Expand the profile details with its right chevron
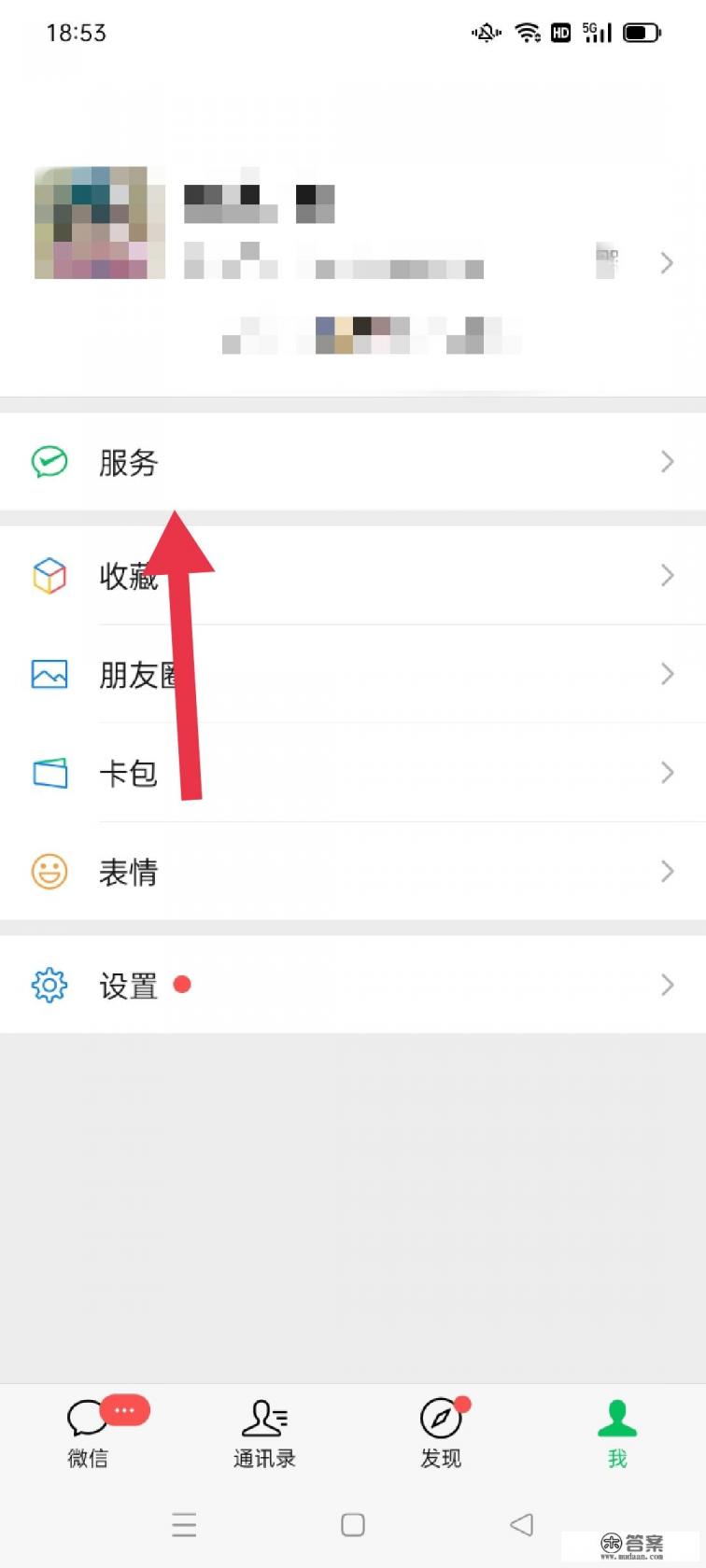This screenshot has width=706, height=1568. point(666,263)
